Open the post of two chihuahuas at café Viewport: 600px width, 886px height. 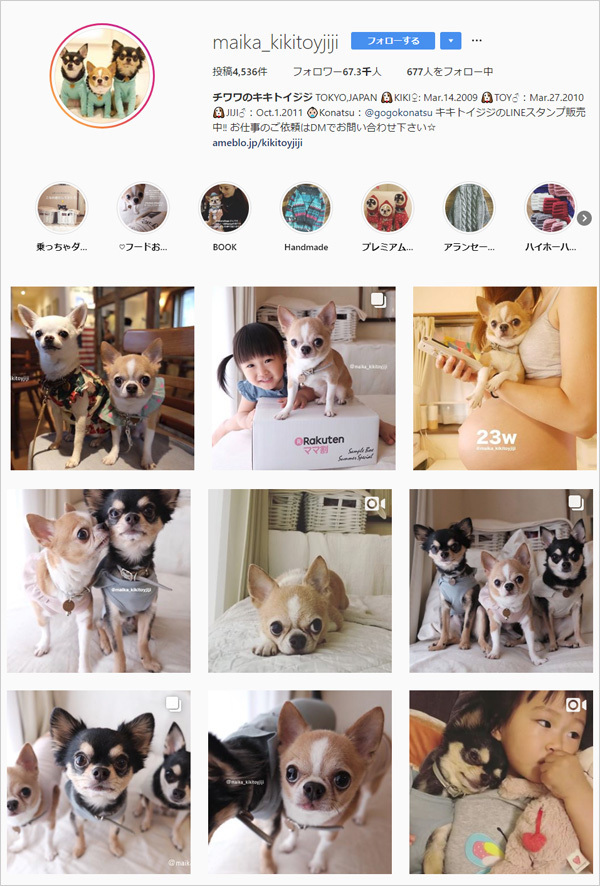pos(102,378)
